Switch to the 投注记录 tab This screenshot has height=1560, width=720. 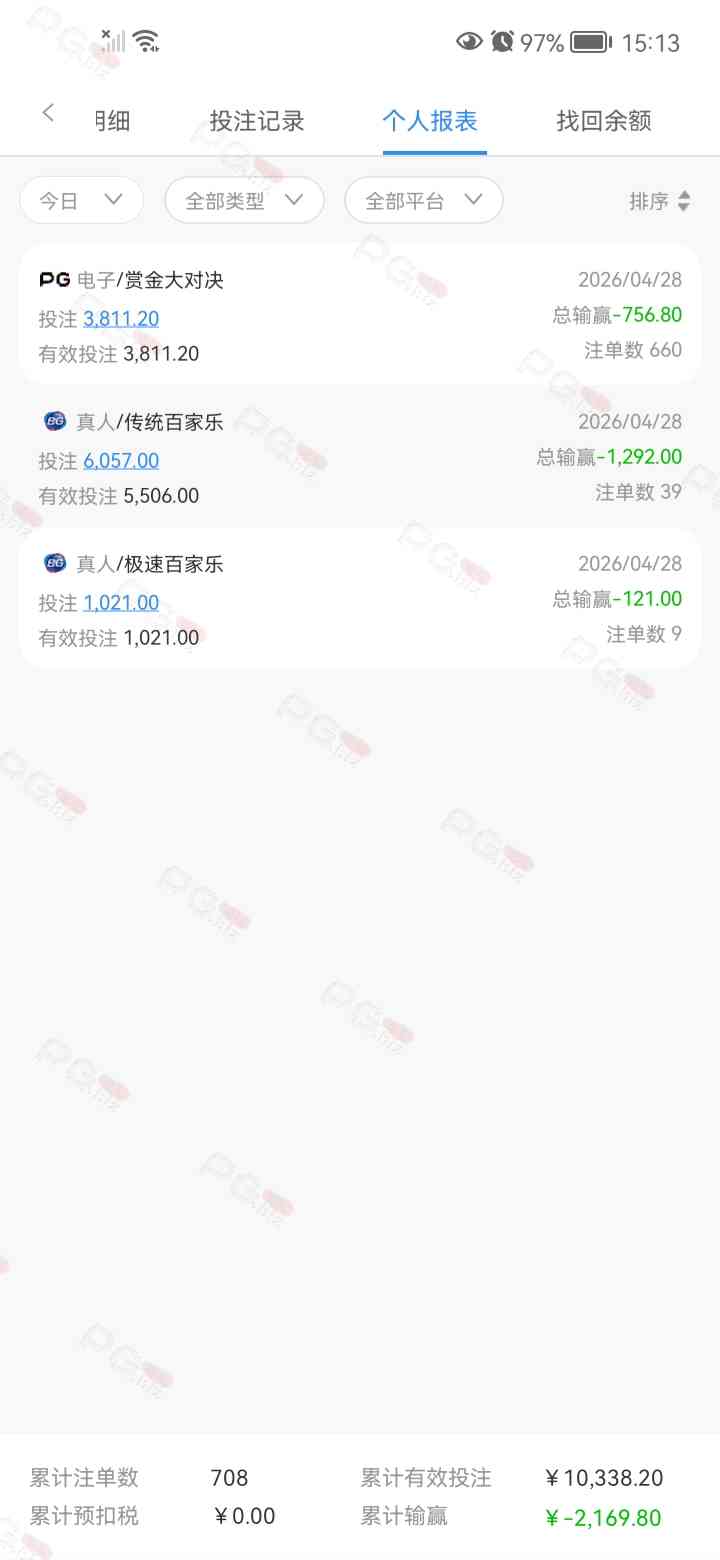[x=257, y=122]
